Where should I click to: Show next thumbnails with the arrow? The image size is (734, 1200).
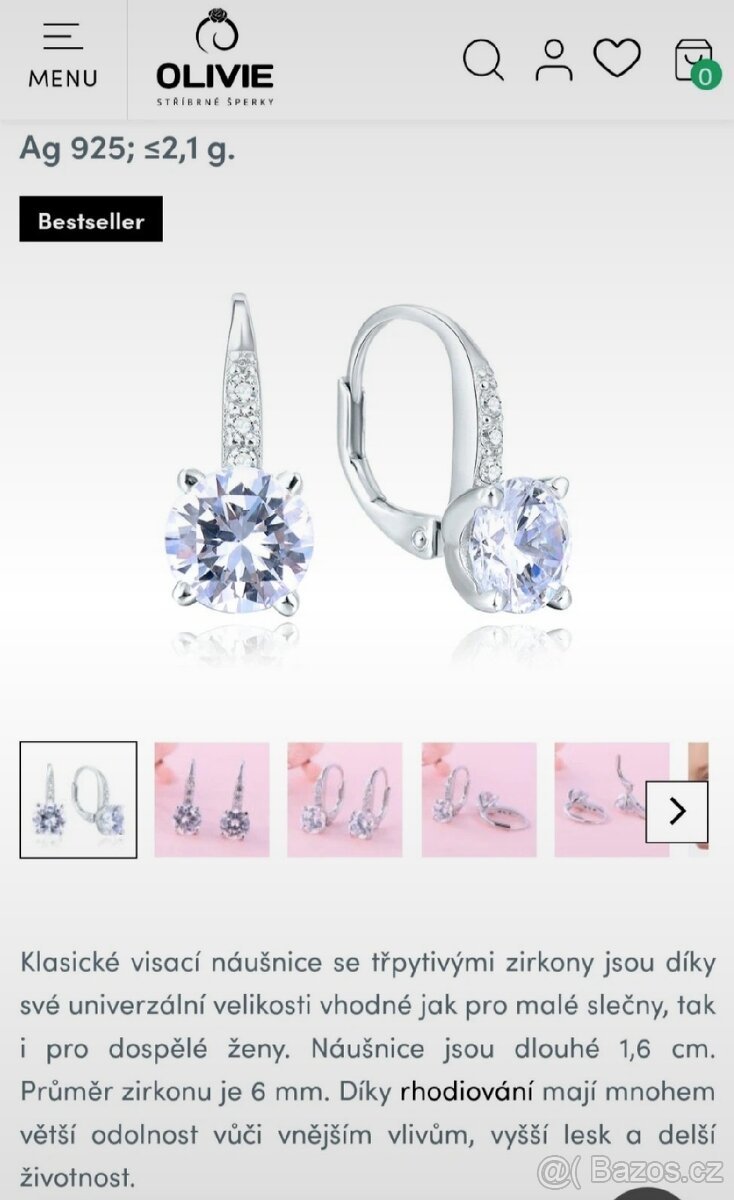(x=677, y=811)
